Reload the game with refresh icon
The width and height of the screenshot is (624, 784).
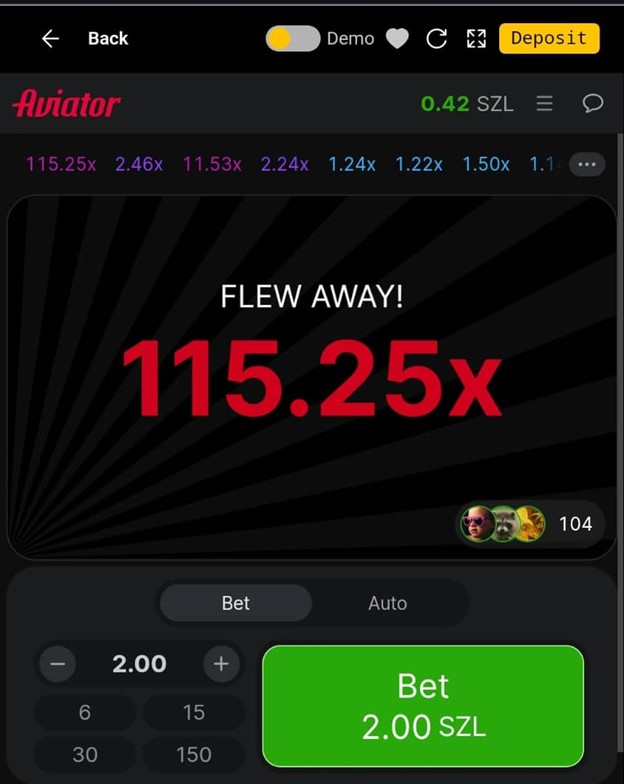coord(437,39)
